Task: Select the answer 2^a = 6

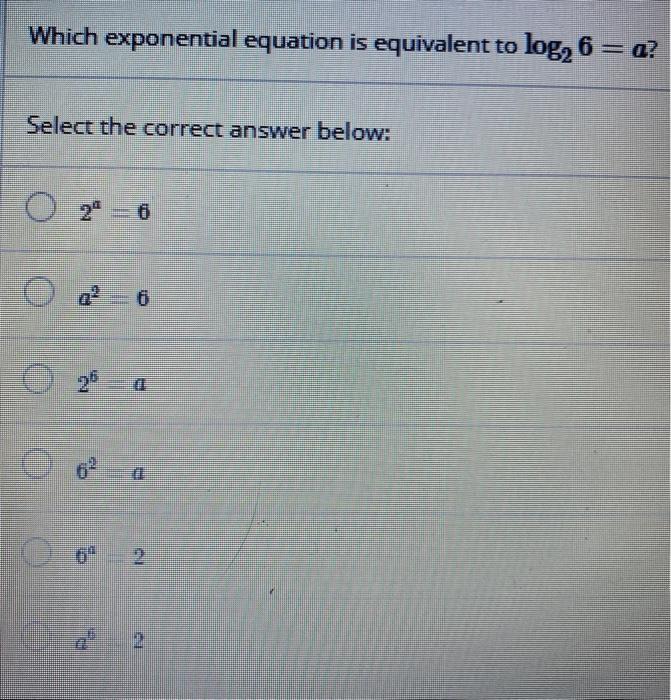Action: [40, 212]
